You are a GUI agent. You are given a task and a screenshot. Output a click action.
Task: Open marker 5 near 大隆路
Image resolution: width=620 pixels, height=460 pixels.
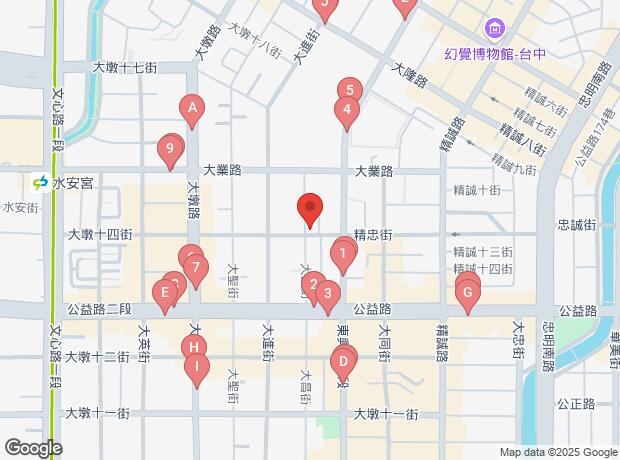coord(349,89)
